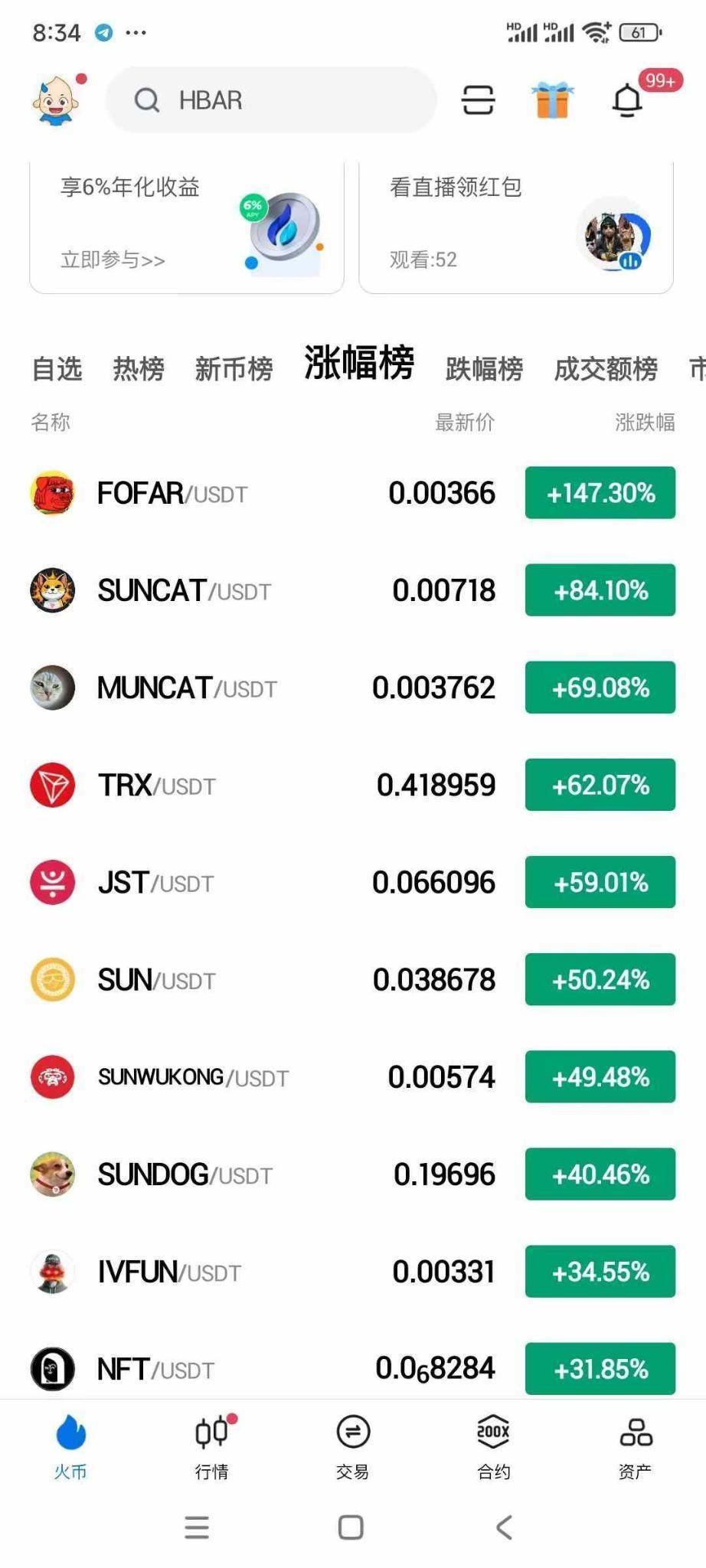Open the gift rewards icon
This screenshot has height=1568, width=706.
tap(552, 100)
